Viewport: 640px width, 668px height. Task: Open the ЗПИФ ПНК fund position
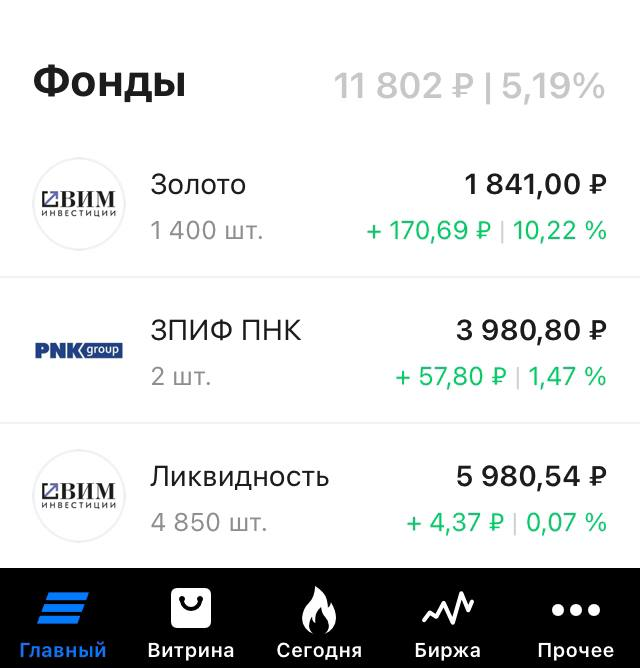pos(320,352)
